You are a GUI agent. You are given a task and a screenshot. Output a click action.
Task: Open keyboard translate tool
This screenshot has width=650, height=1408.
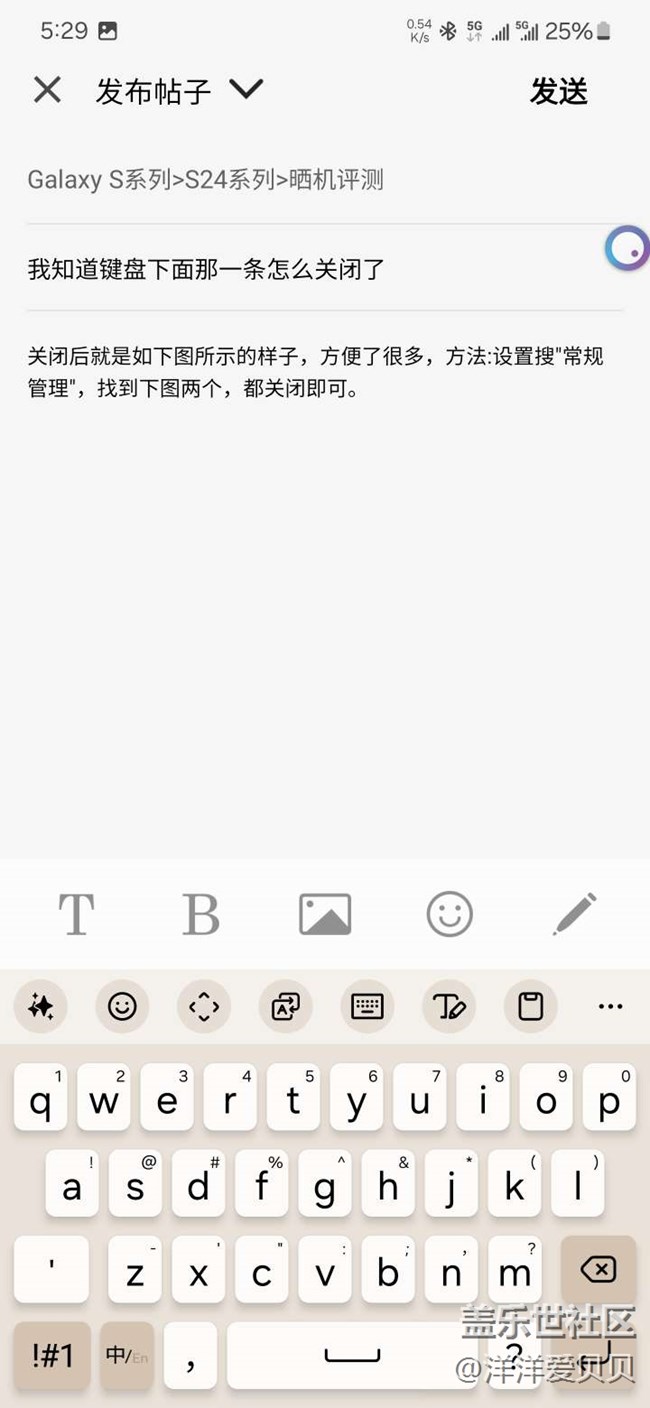pos(285,1006)
